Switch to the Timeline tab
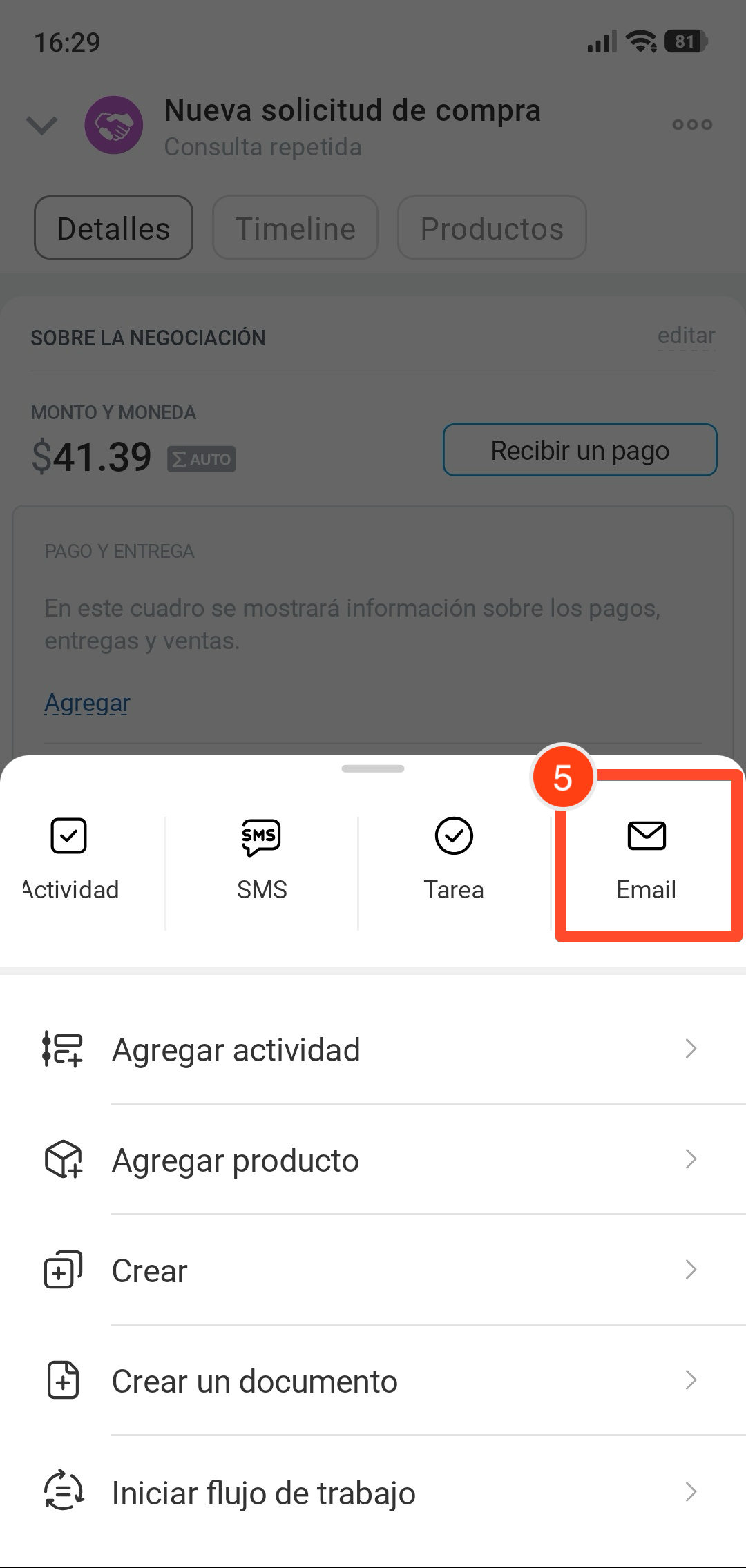 point(295,228)
